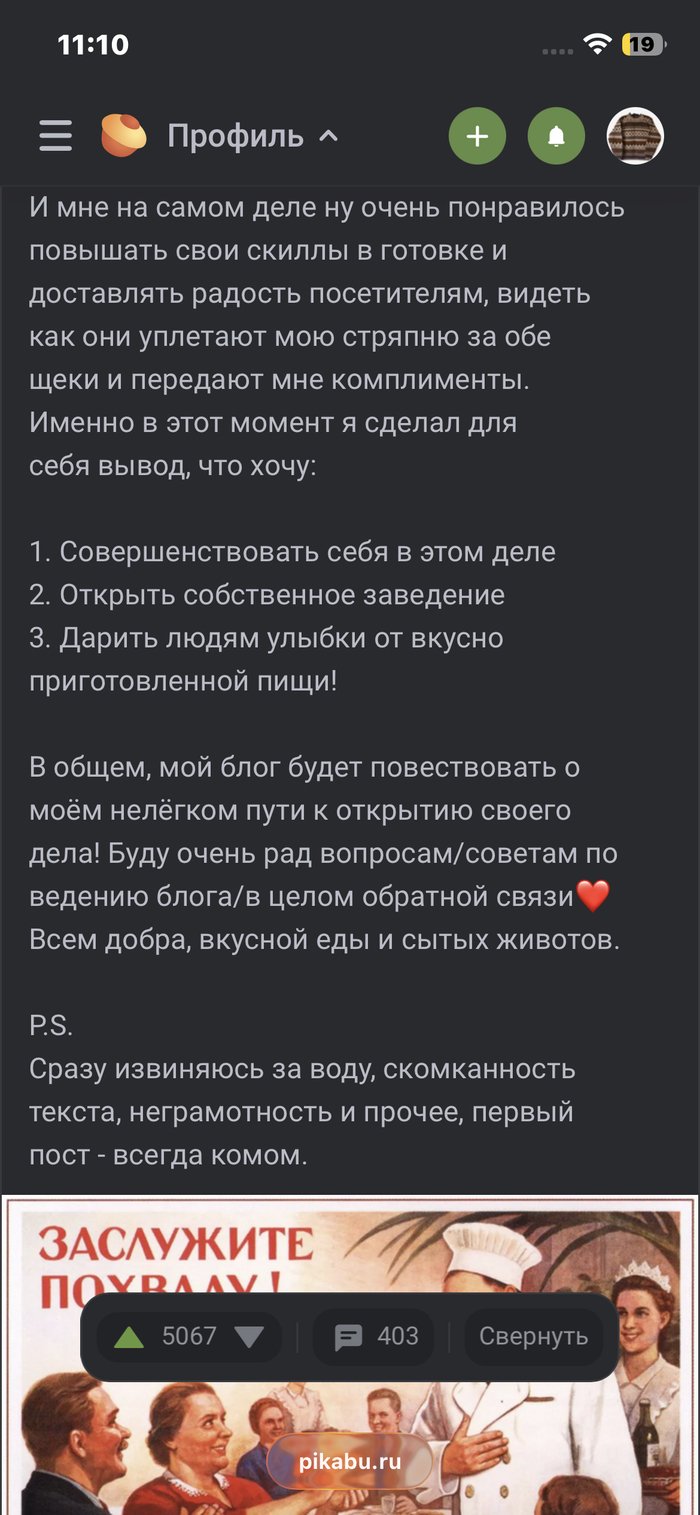Tap the Pikabu logo icon
Image resolution: width=700 pixels, height=1515 pixels.
(124, 135)
